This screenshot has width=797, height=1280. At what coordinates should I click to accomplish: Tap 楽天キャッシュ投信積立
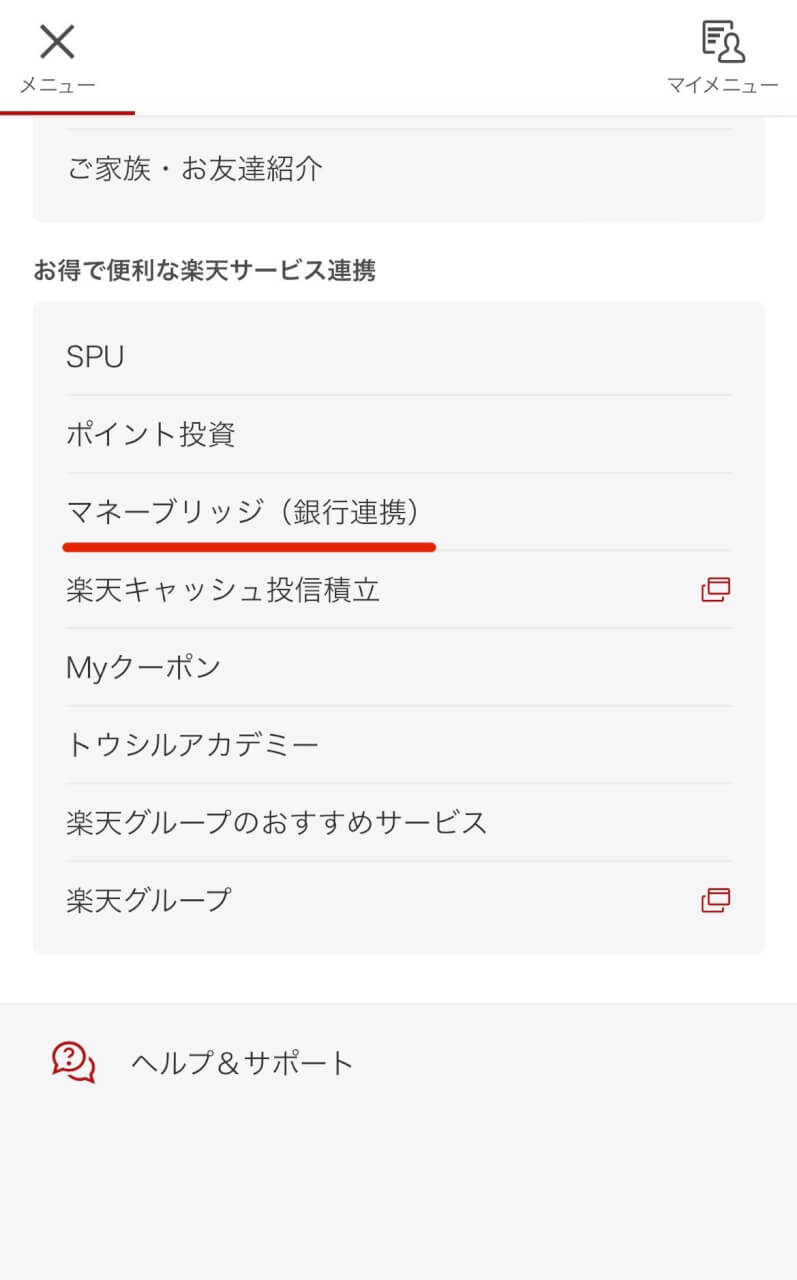click(x=398, y=590)
